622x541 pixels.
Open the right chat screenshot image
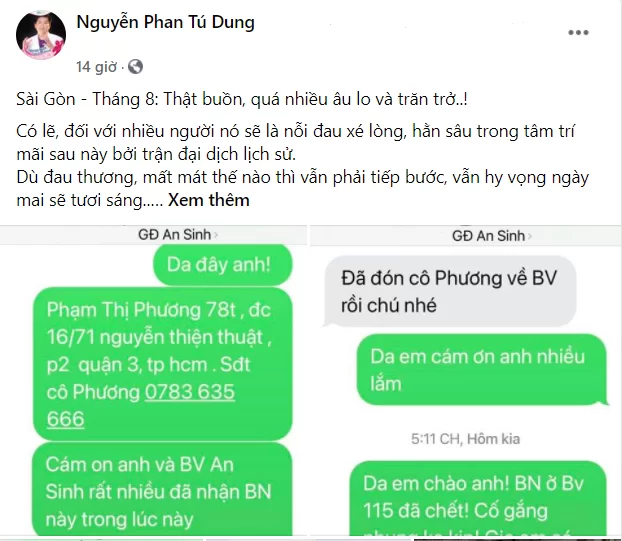coord(466,385)
